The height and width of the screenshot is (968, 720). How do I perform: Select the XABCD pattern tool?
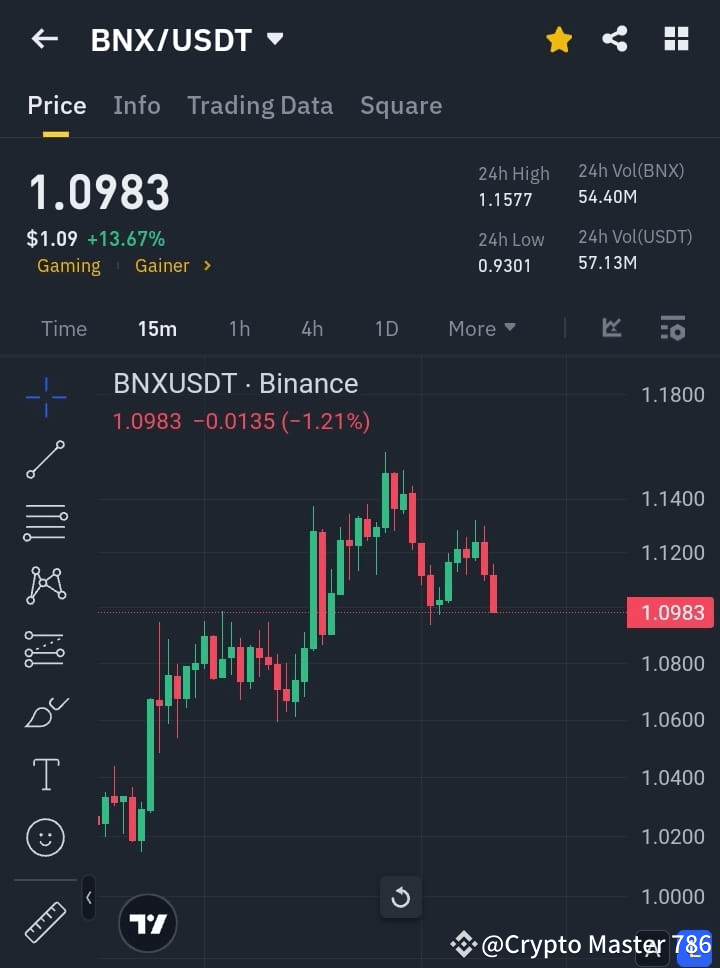(x=45, y=586)
